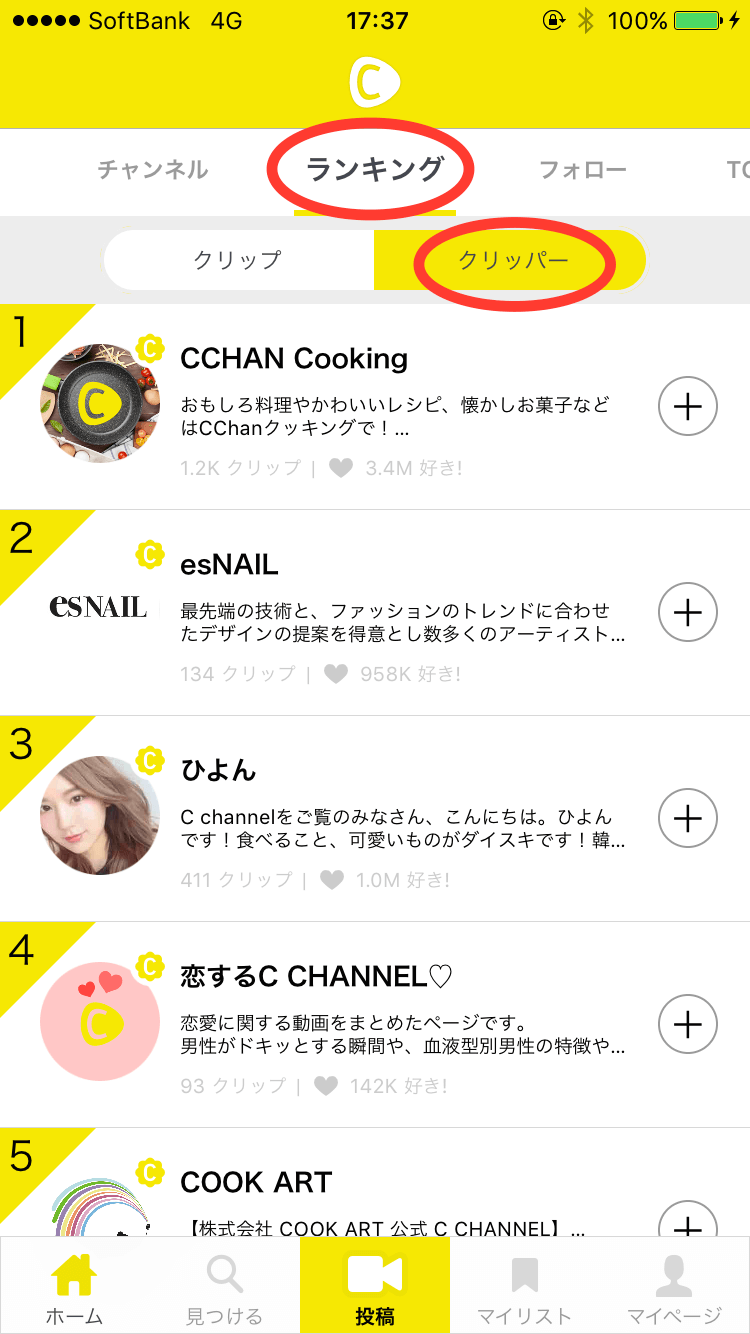Select the クリッパー segment

click(512, 260)
